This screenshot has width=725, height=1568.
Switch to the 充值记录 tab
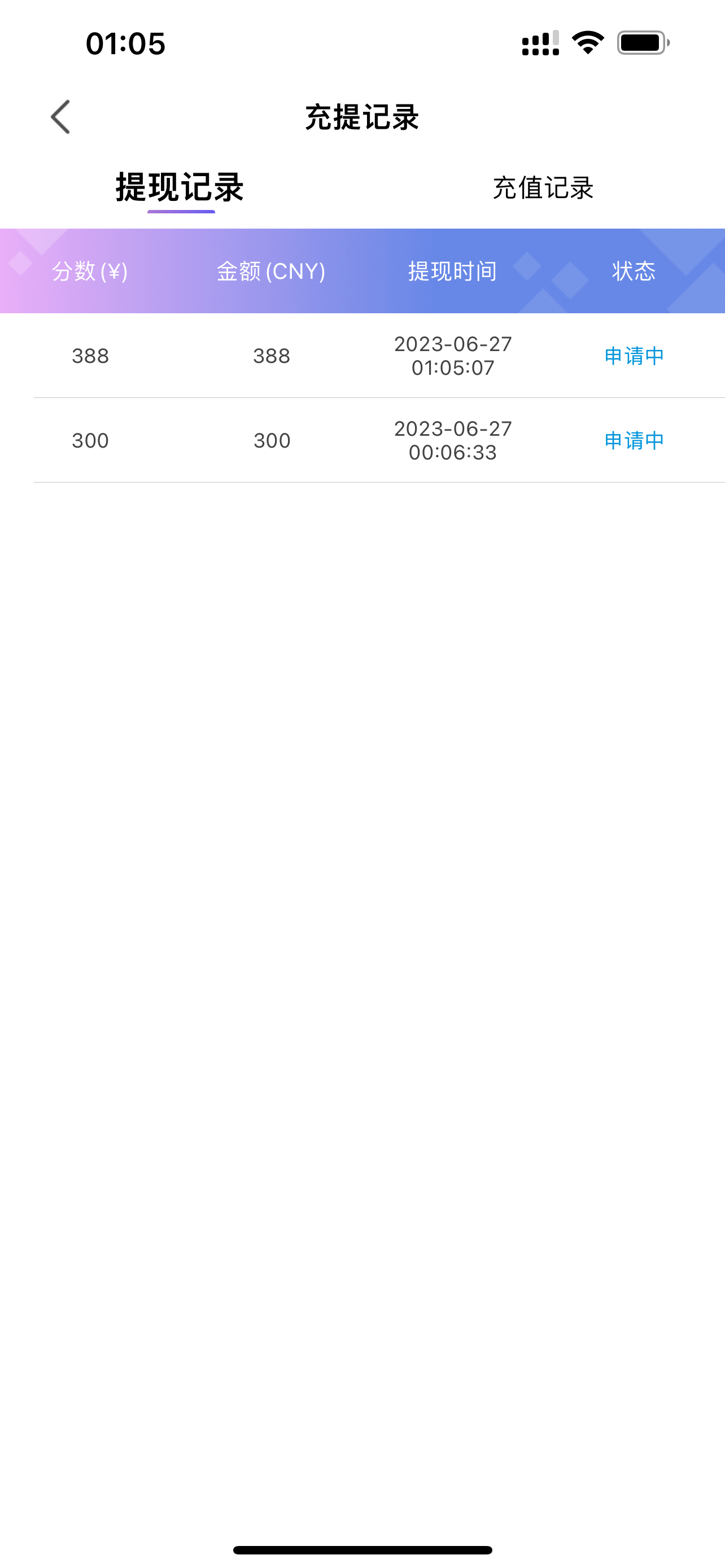point(543,187)
